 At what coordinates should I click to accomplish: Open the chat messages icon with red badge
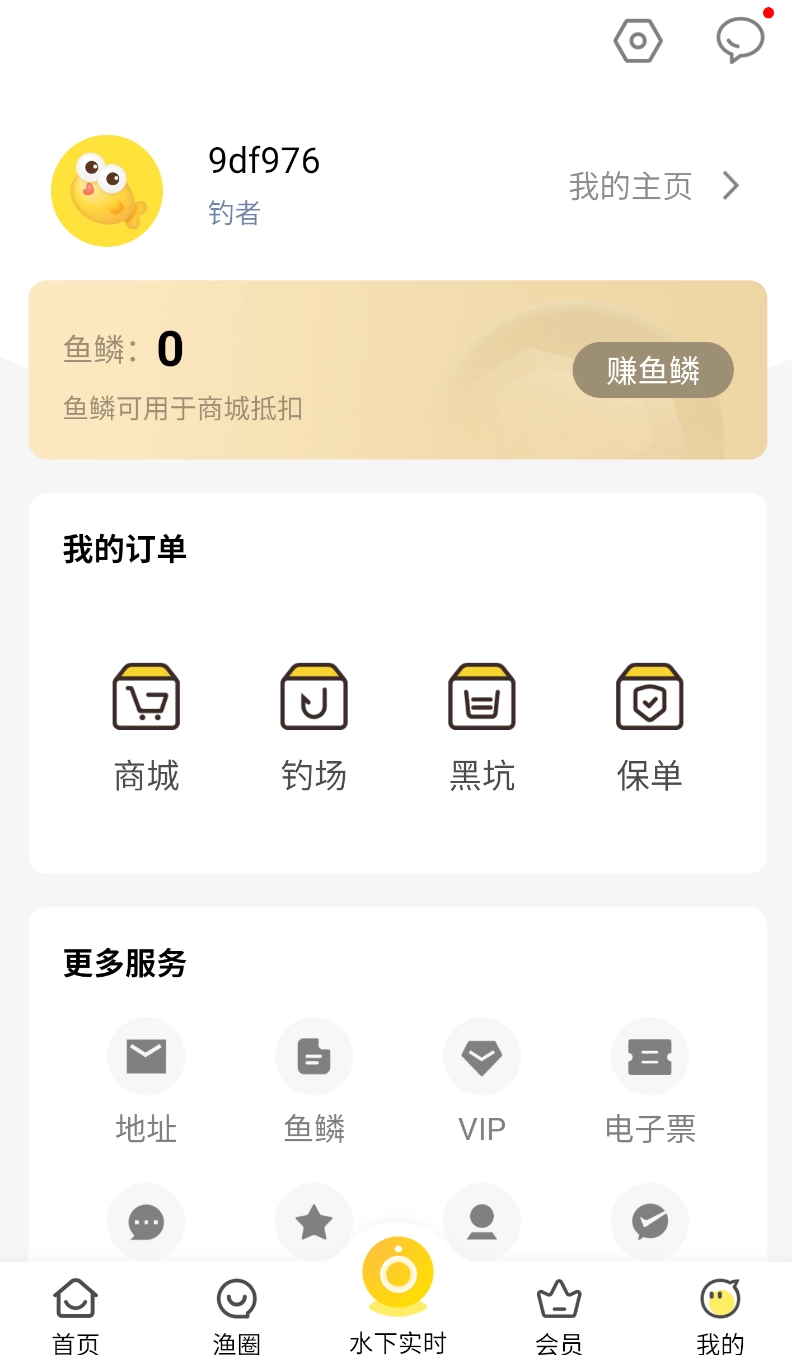tap(741, 41)
